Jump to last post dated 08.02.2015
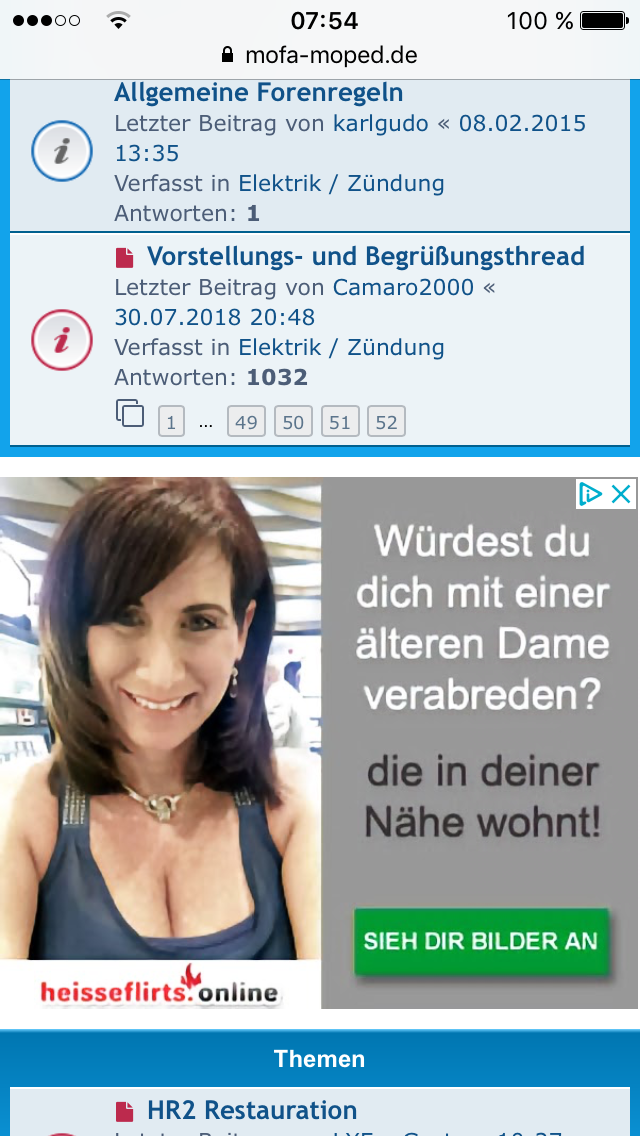This screenshot has height=1136, width=640. tap(522, 124)
